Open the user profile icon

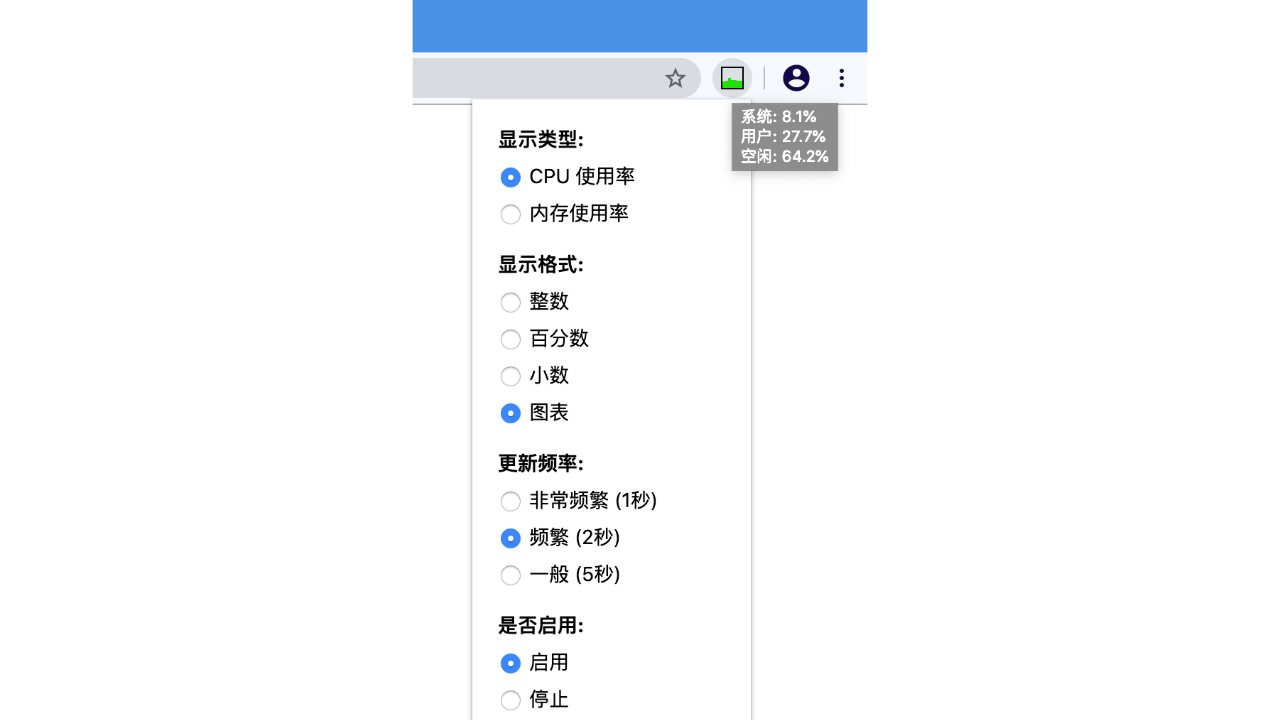(796, 78)
